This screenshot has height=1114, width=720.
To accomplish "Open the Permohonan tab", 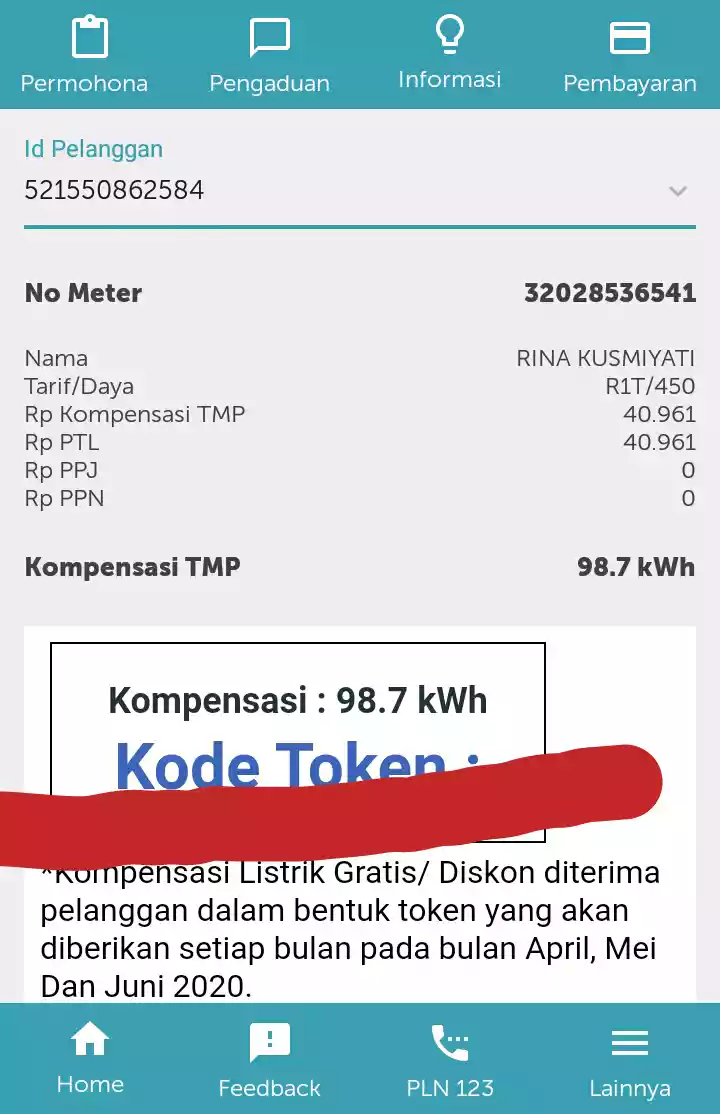I will (89, 55).
